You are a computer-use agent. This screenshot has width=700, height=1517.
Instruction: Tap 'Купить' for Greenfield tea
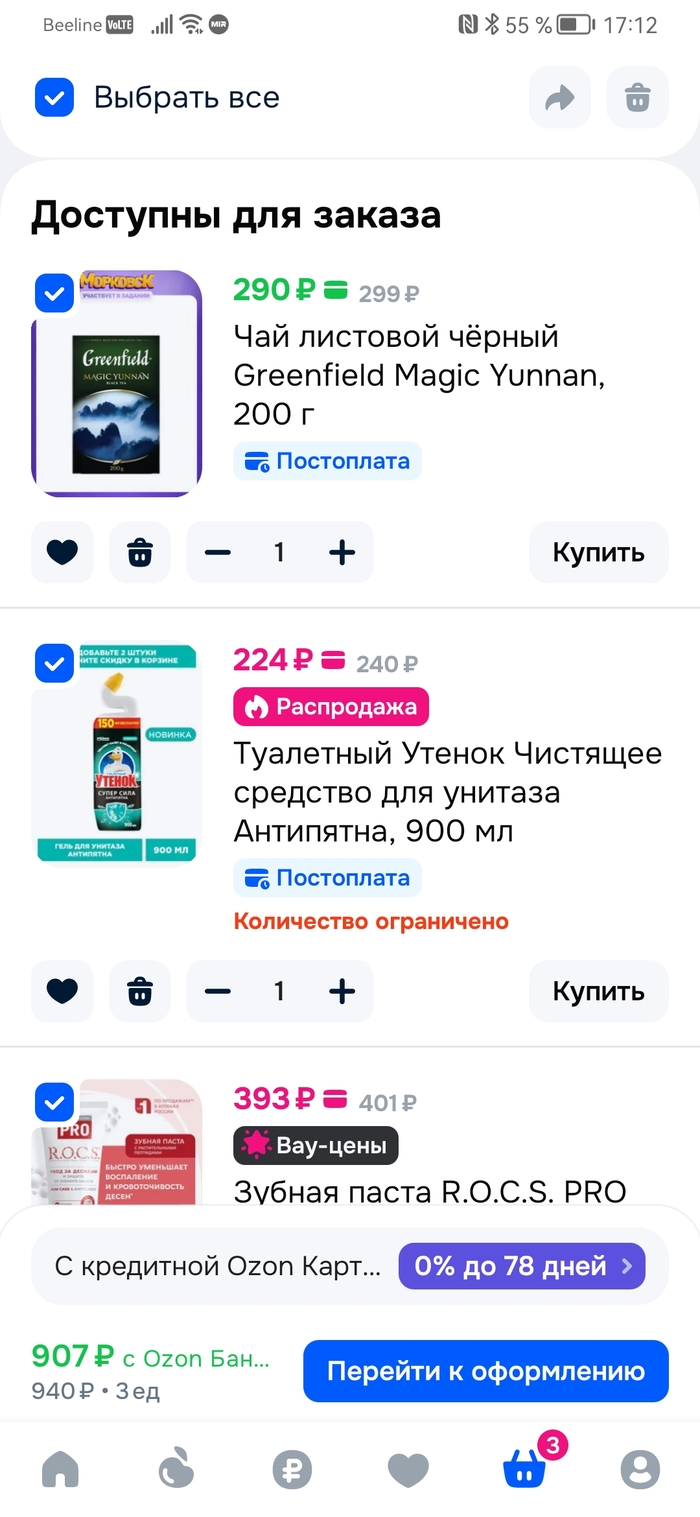coord(598,552)
